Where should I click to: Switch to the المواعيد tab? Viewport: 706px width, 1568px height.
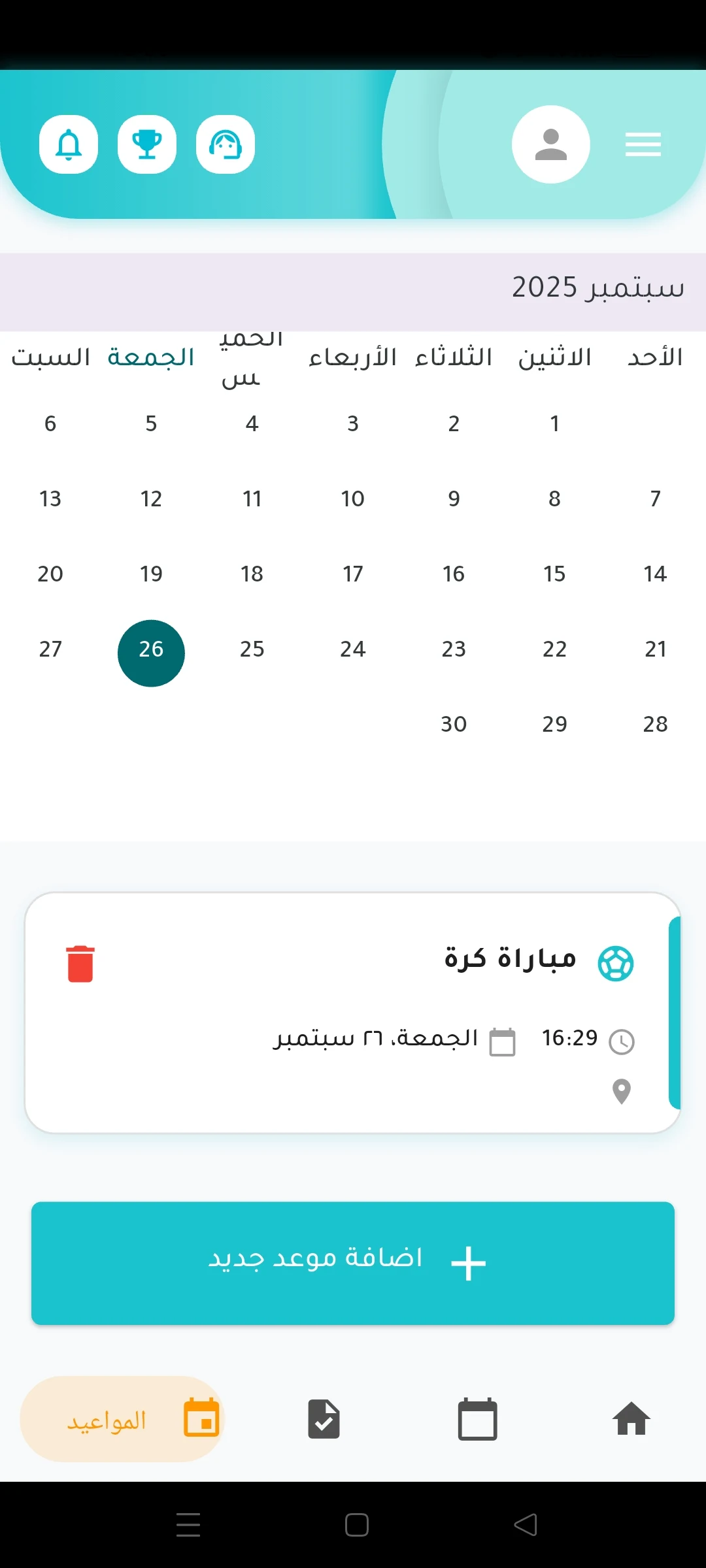click(122, 1419)
